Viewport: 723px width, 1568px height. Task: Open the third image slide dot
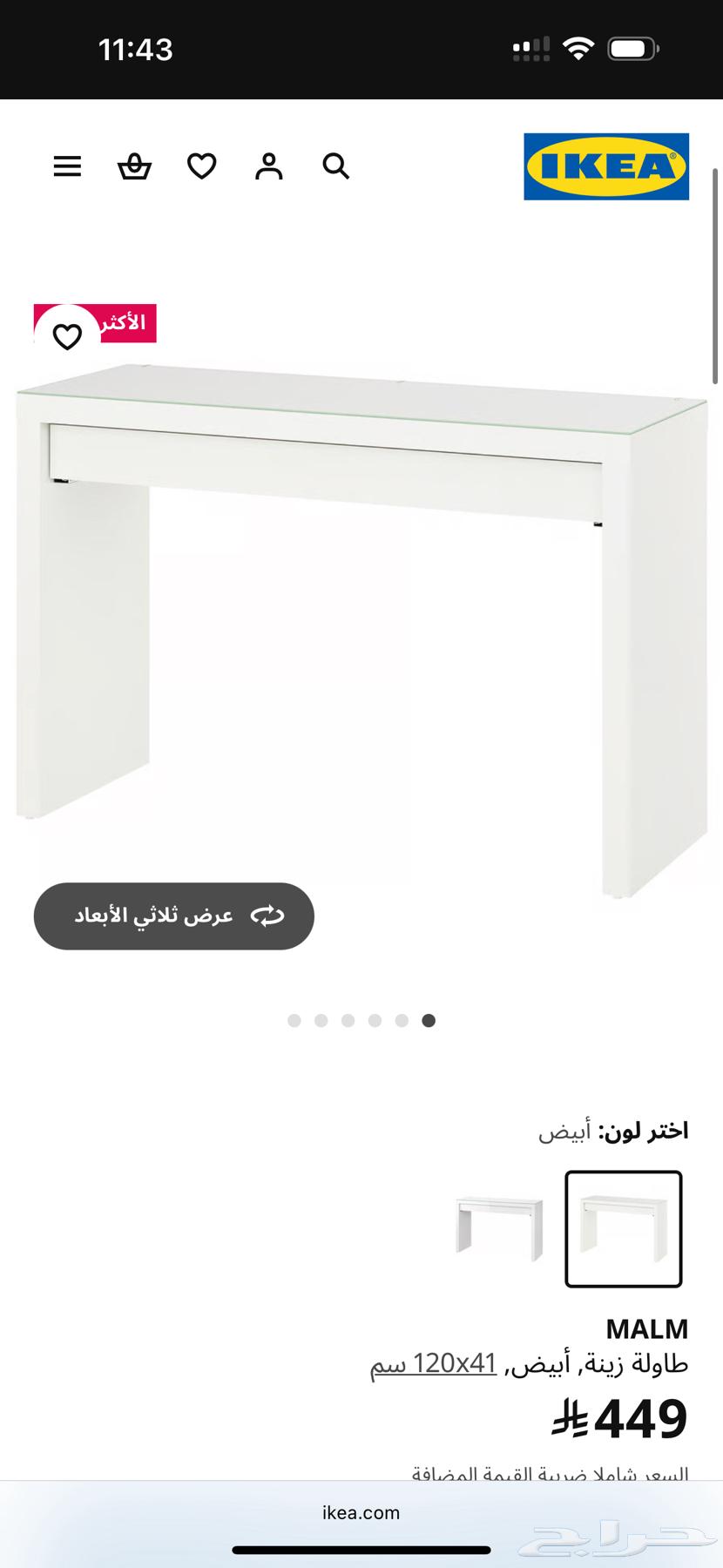tap(348, 1020)
